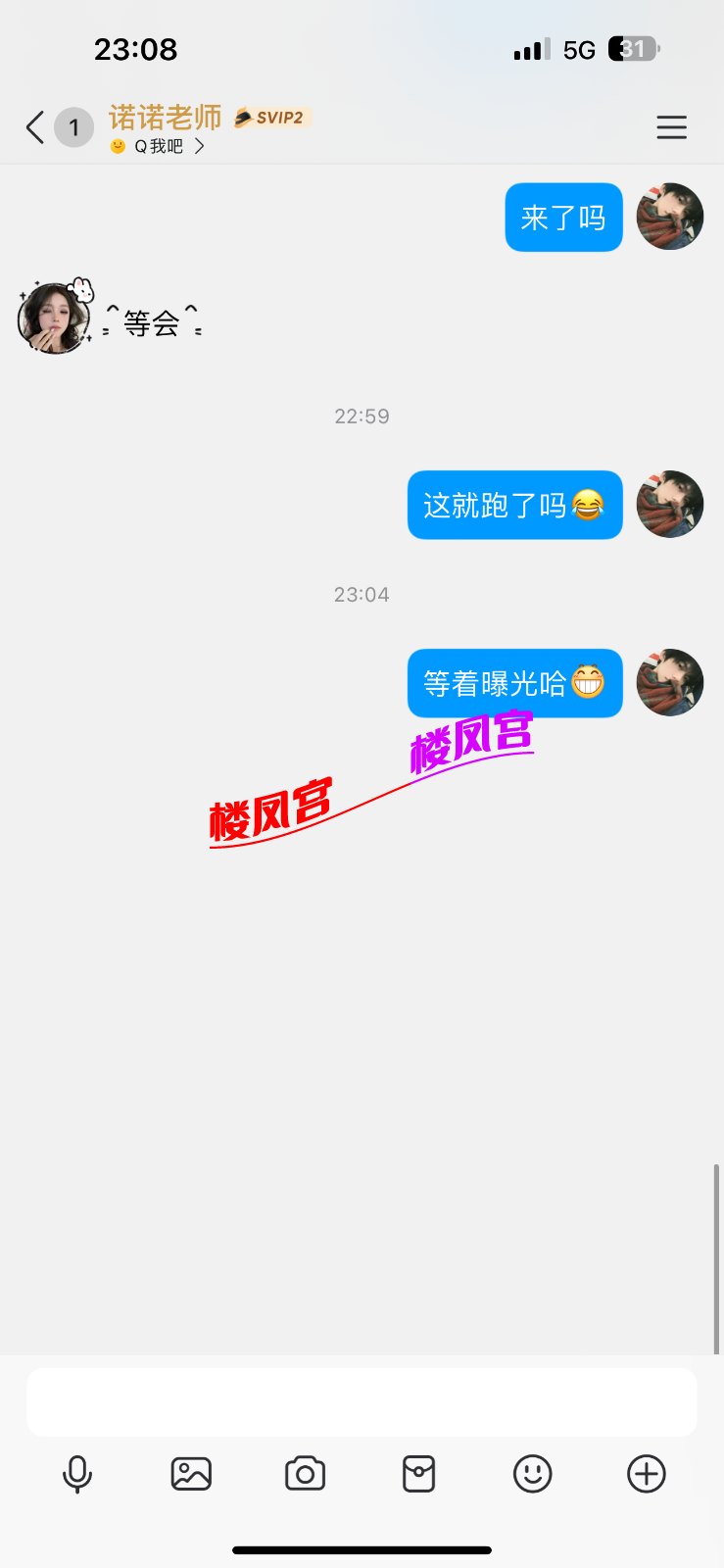Open 诺诺老师's profile from the title

click(166, 118)
